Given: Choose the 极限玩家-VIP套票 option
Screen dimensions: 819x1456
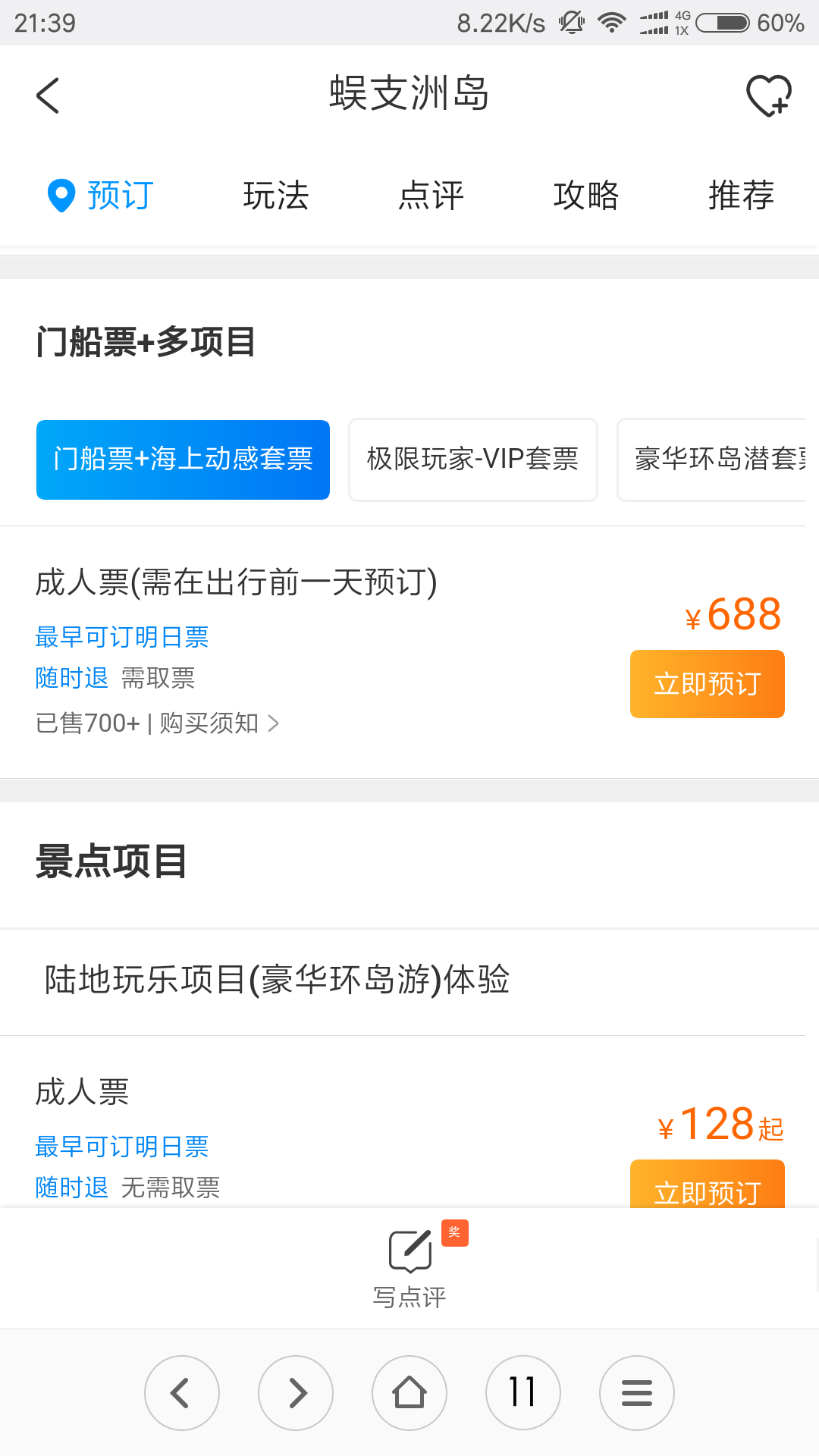Looking at the screenshot, I should [473, 460].
